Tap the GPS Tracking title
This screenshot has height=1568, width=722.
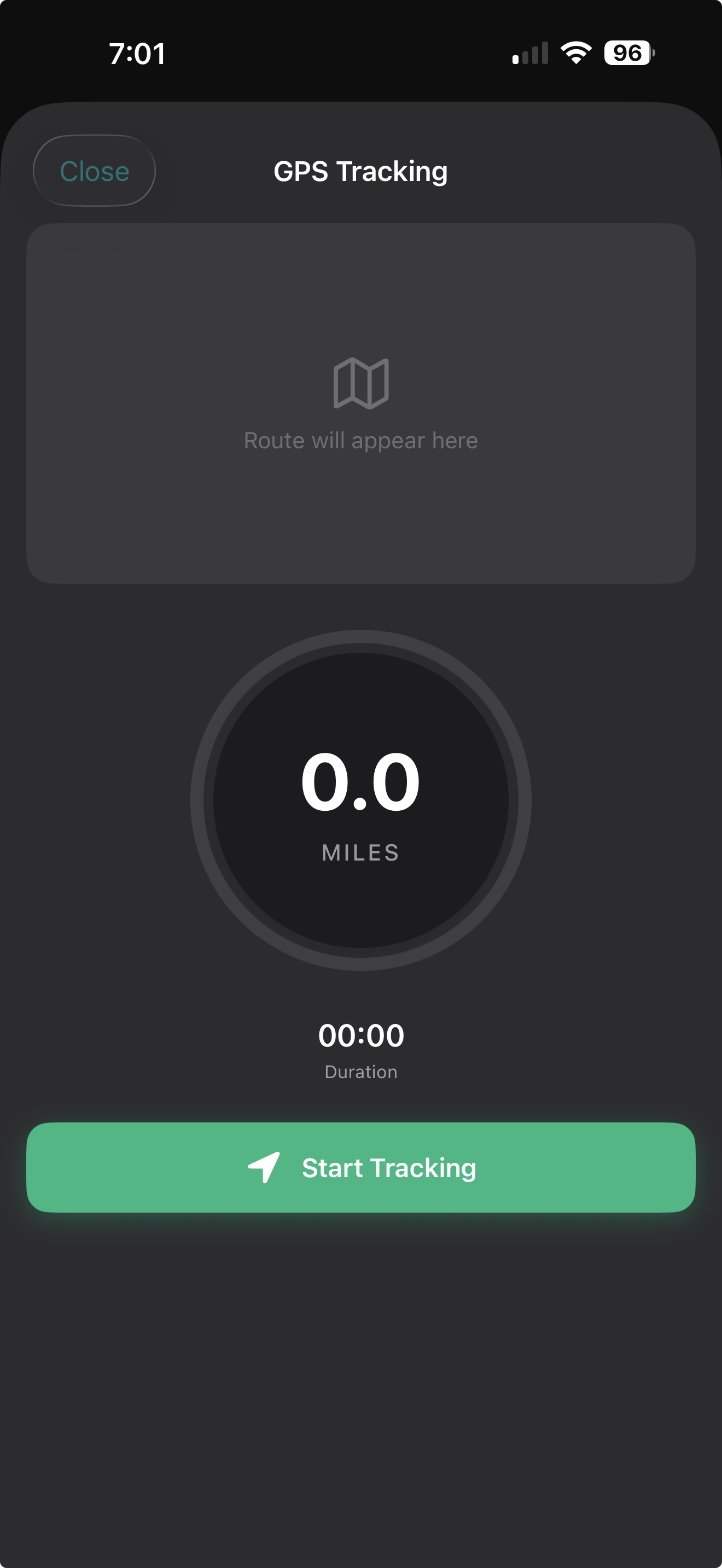361,172
